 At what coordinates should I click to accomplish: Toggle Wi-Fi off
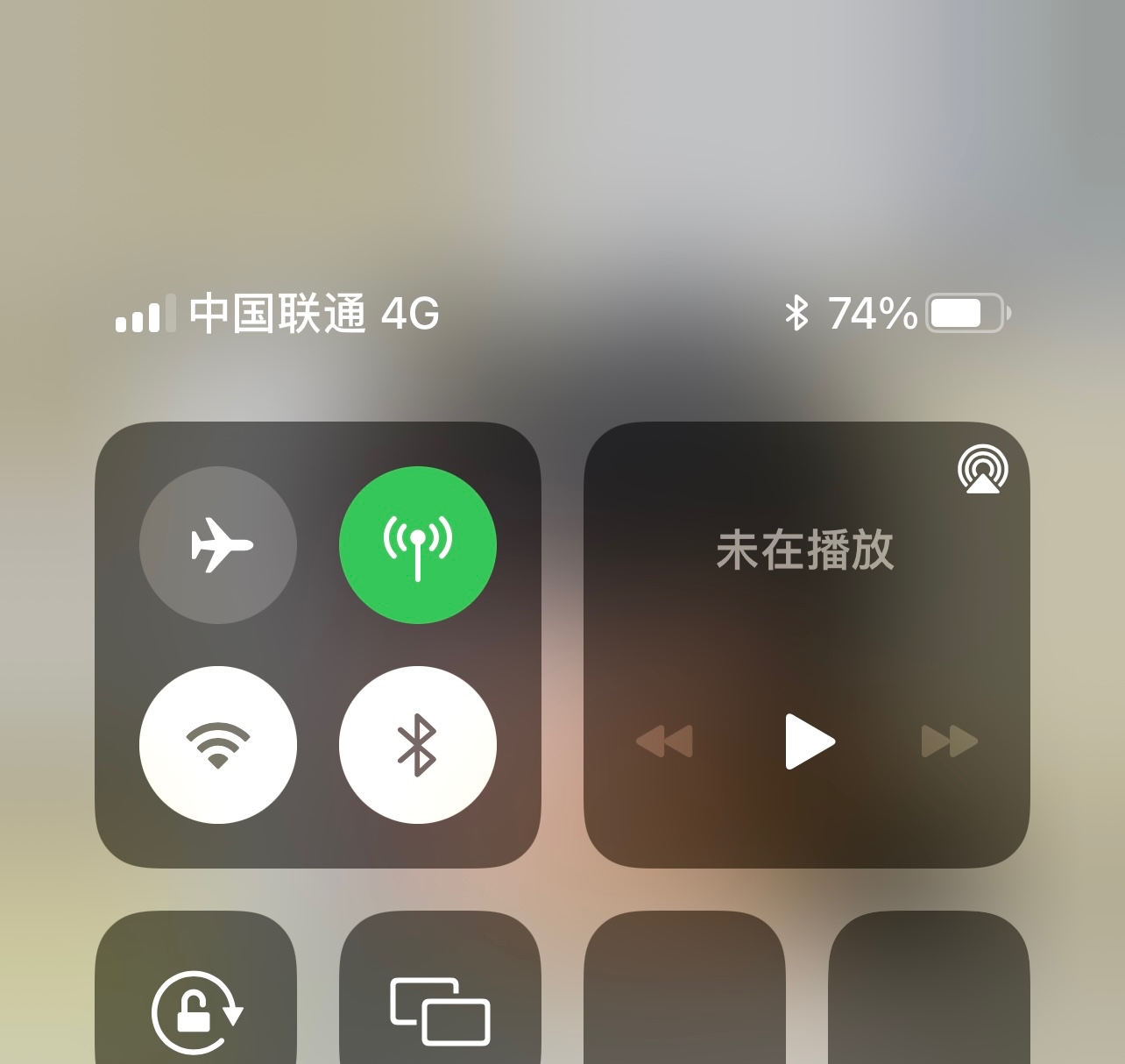(218, 744)
